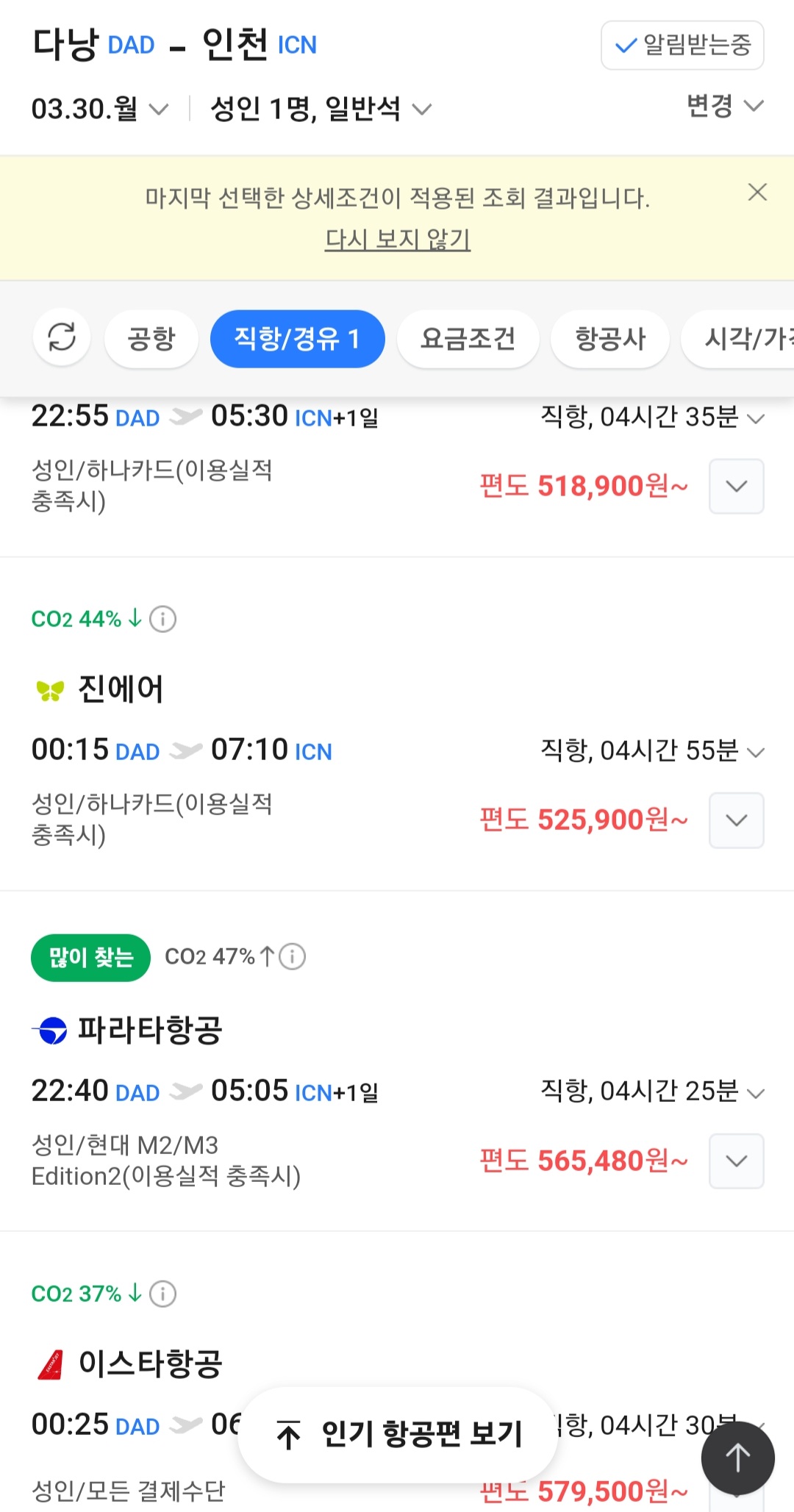
Task: Show flight details for 직항, 04시간 55분
Action: coord(653,750)
